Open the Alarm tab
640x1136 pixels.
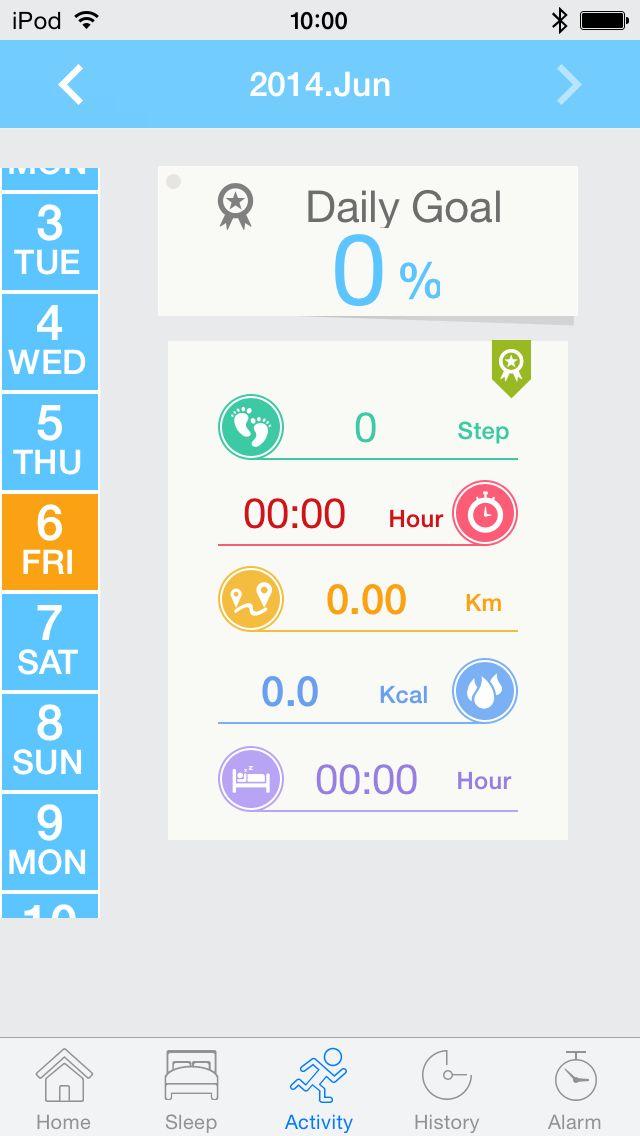[x=574, y=1088]
